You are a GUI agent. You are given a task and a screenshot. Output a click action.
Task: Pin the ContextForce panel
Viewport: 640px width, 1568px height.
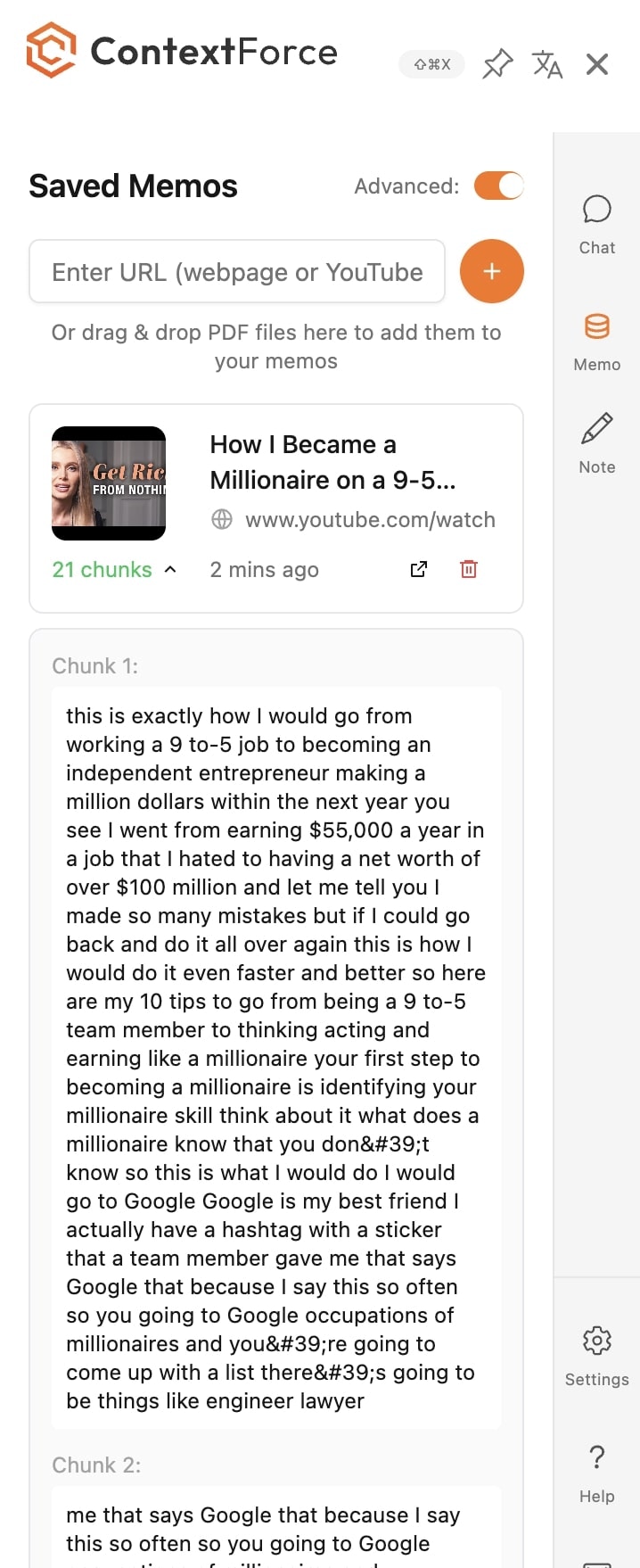(497, 64)
